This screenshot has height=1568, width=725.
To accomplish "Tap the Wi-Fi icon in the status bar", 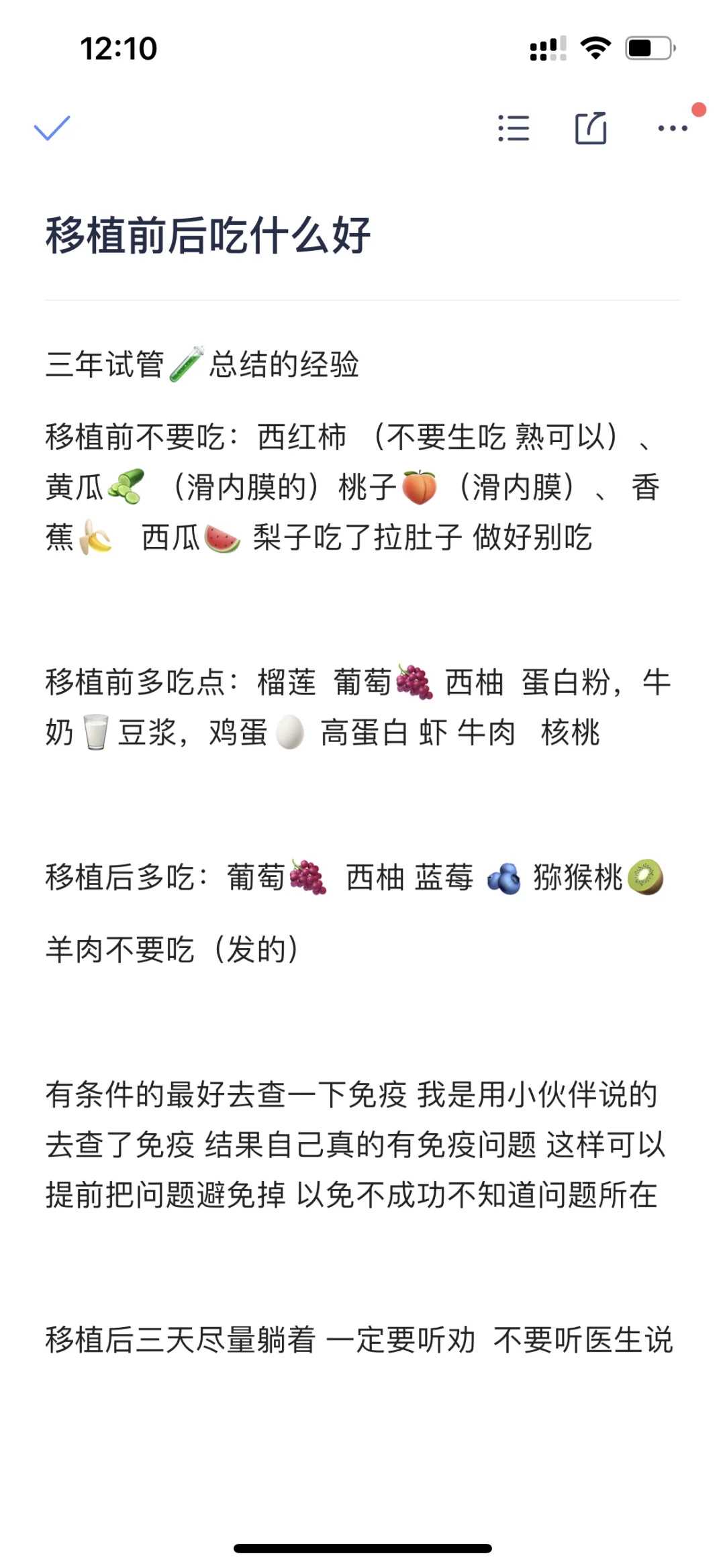I will (x=595, y=46).
